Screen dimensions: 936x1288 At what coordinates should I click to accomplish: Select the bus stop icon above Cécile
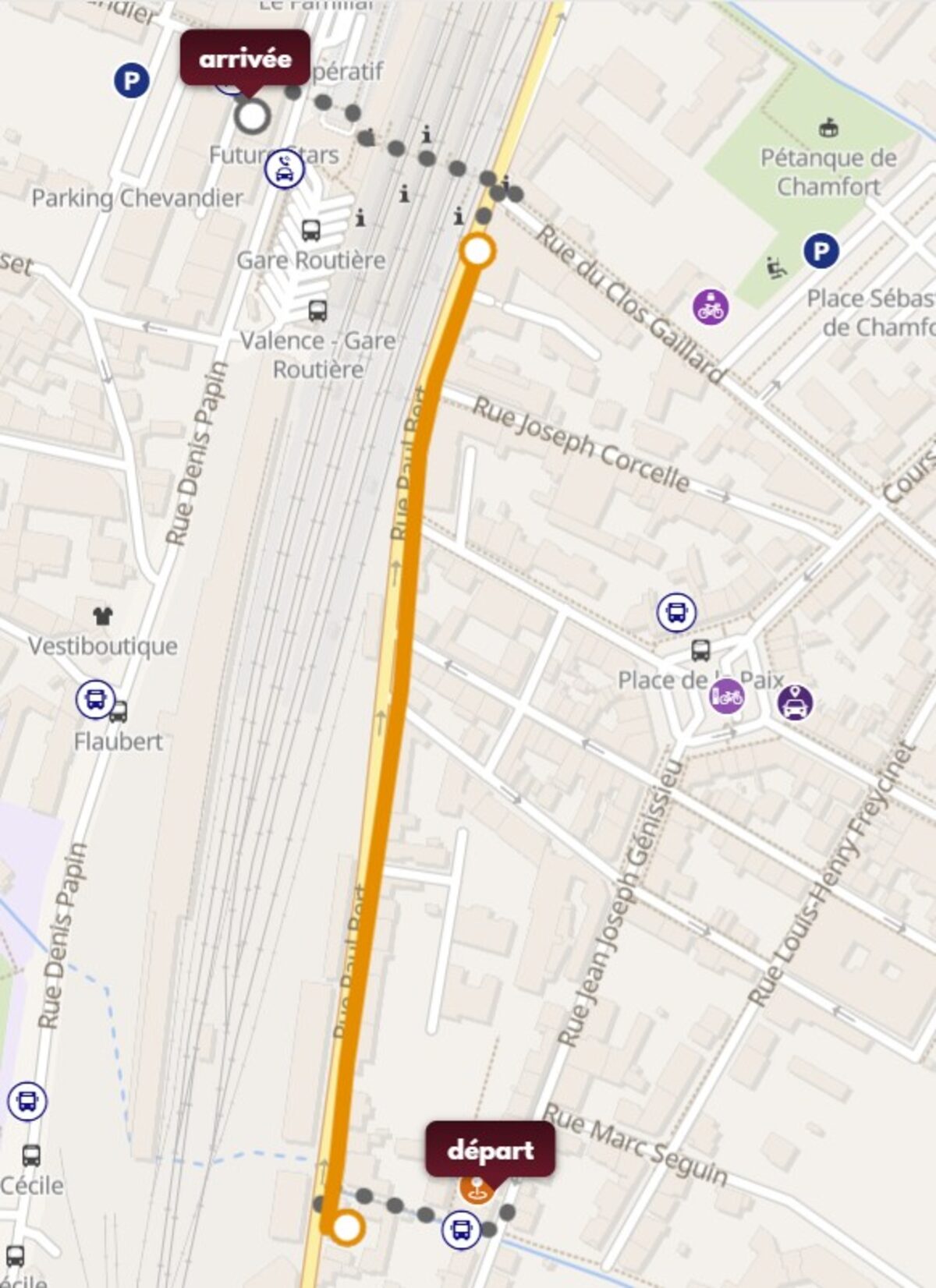(x=27, y=1101)
